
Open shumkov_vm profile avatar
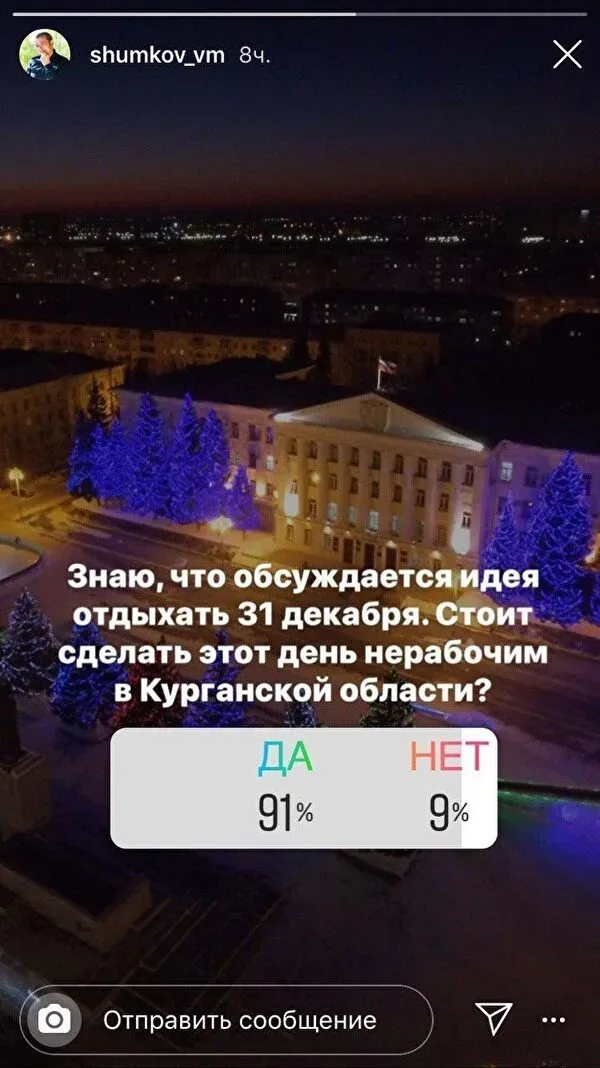click(x=45, y=55)
